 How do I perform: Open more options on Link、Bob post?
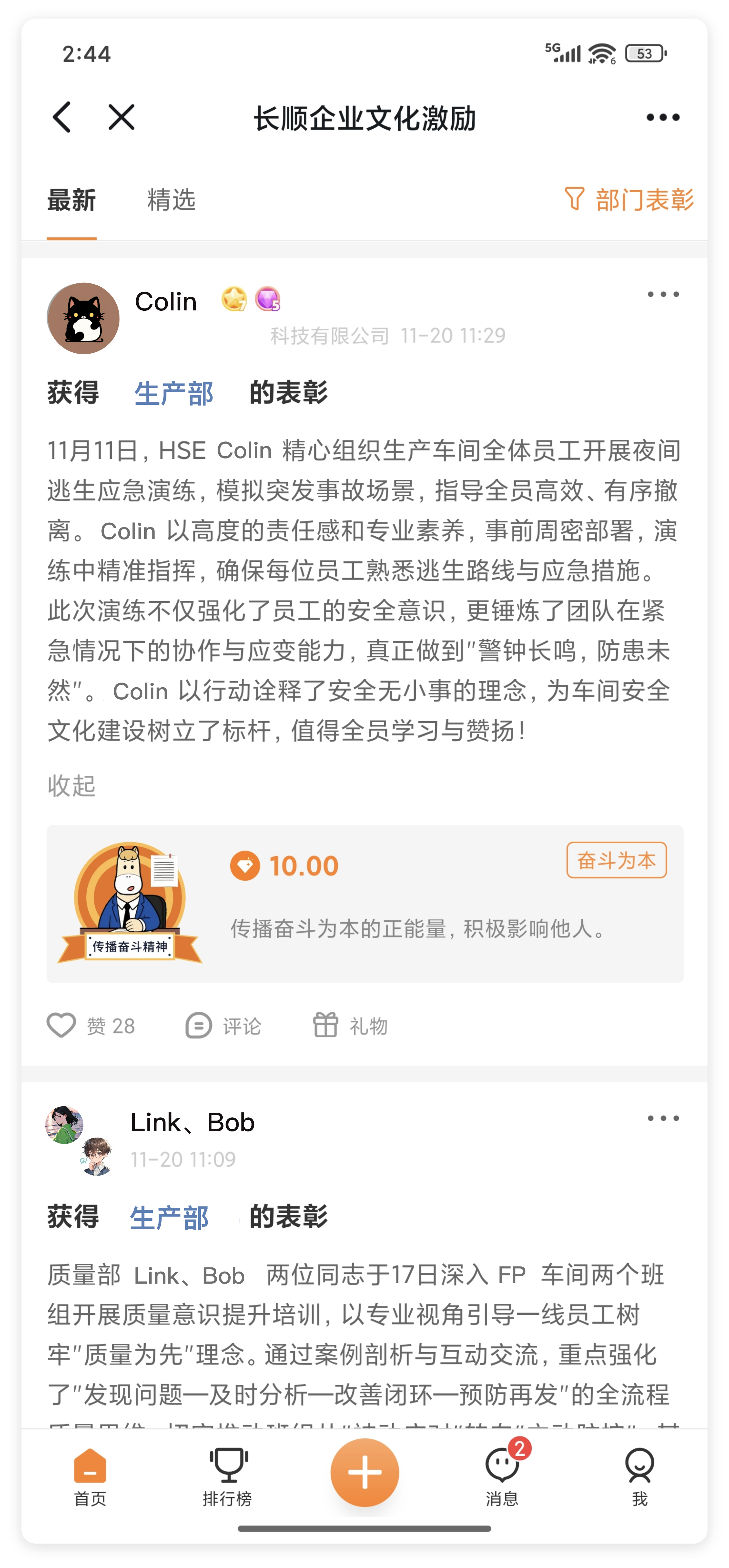pos(663,1119)
